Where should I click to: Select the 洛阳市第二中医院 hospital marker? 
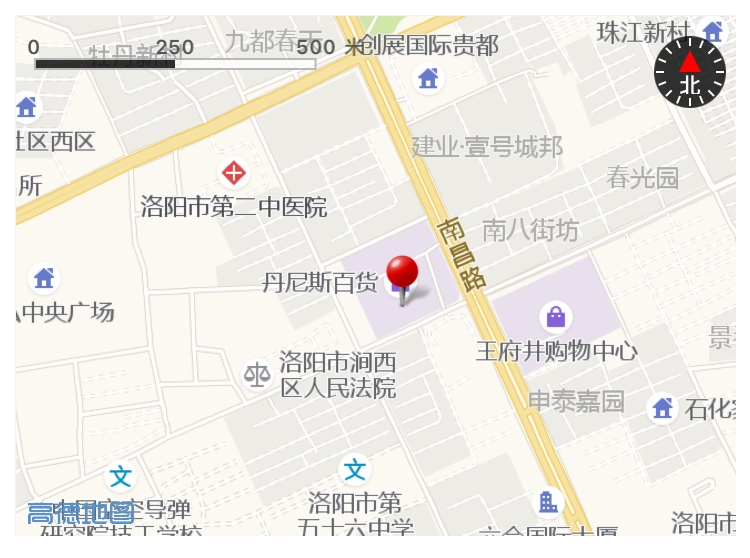[x=234, y=174]
